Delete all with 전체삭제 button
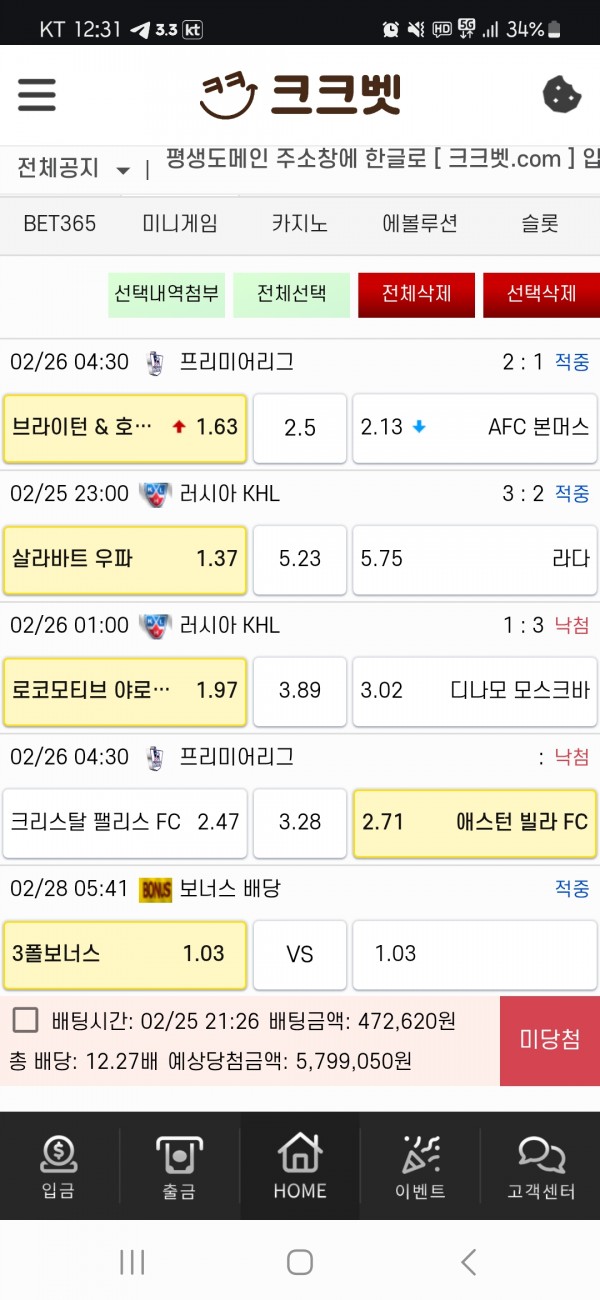 point(417,295)
